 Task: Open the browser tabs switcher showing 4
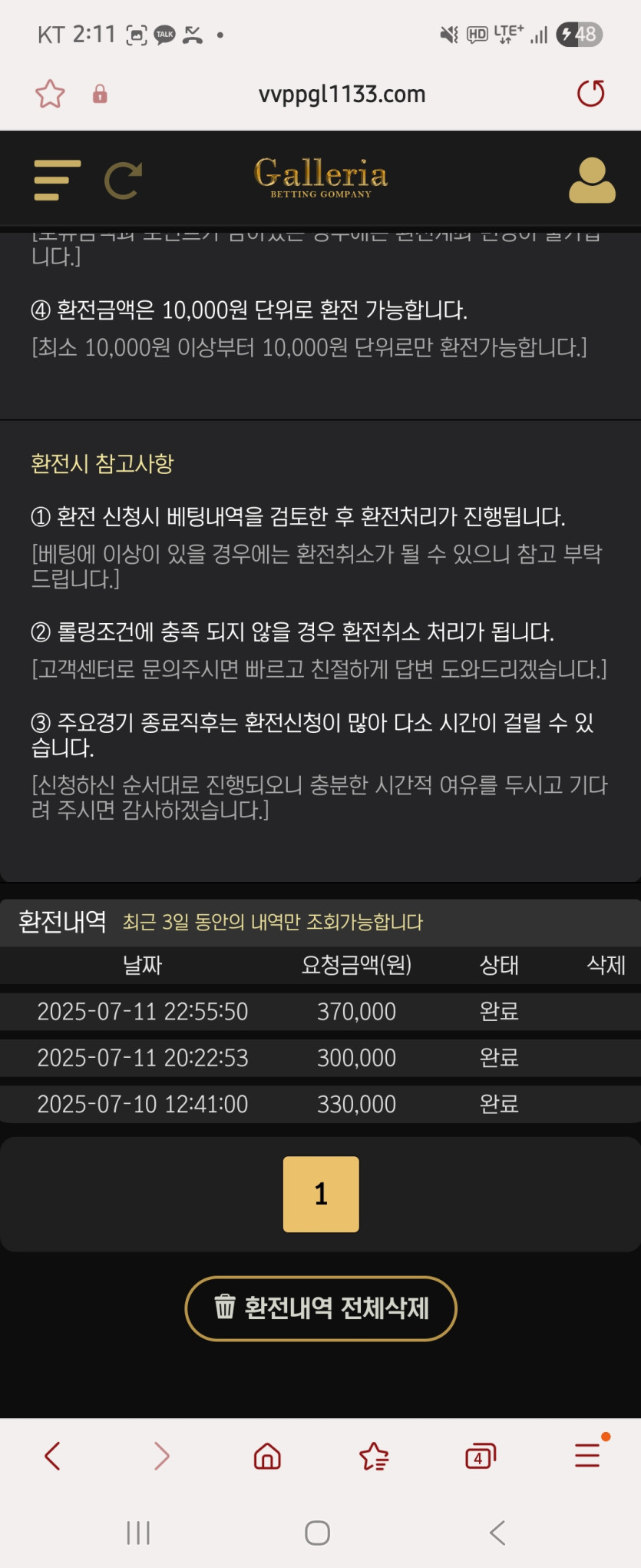point(480,1455)
